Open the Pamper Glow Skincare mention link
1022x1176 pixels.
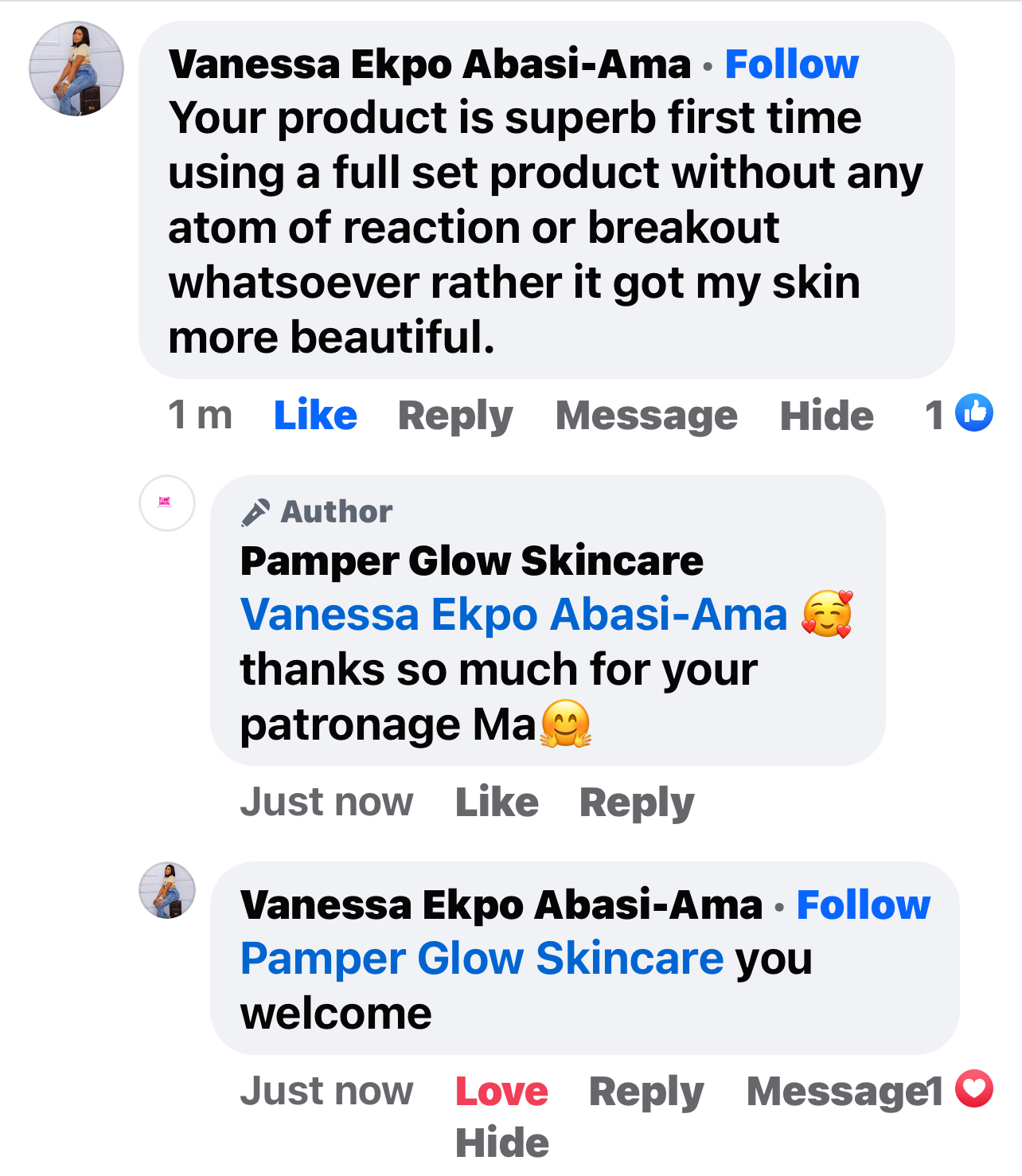(482, 959)
